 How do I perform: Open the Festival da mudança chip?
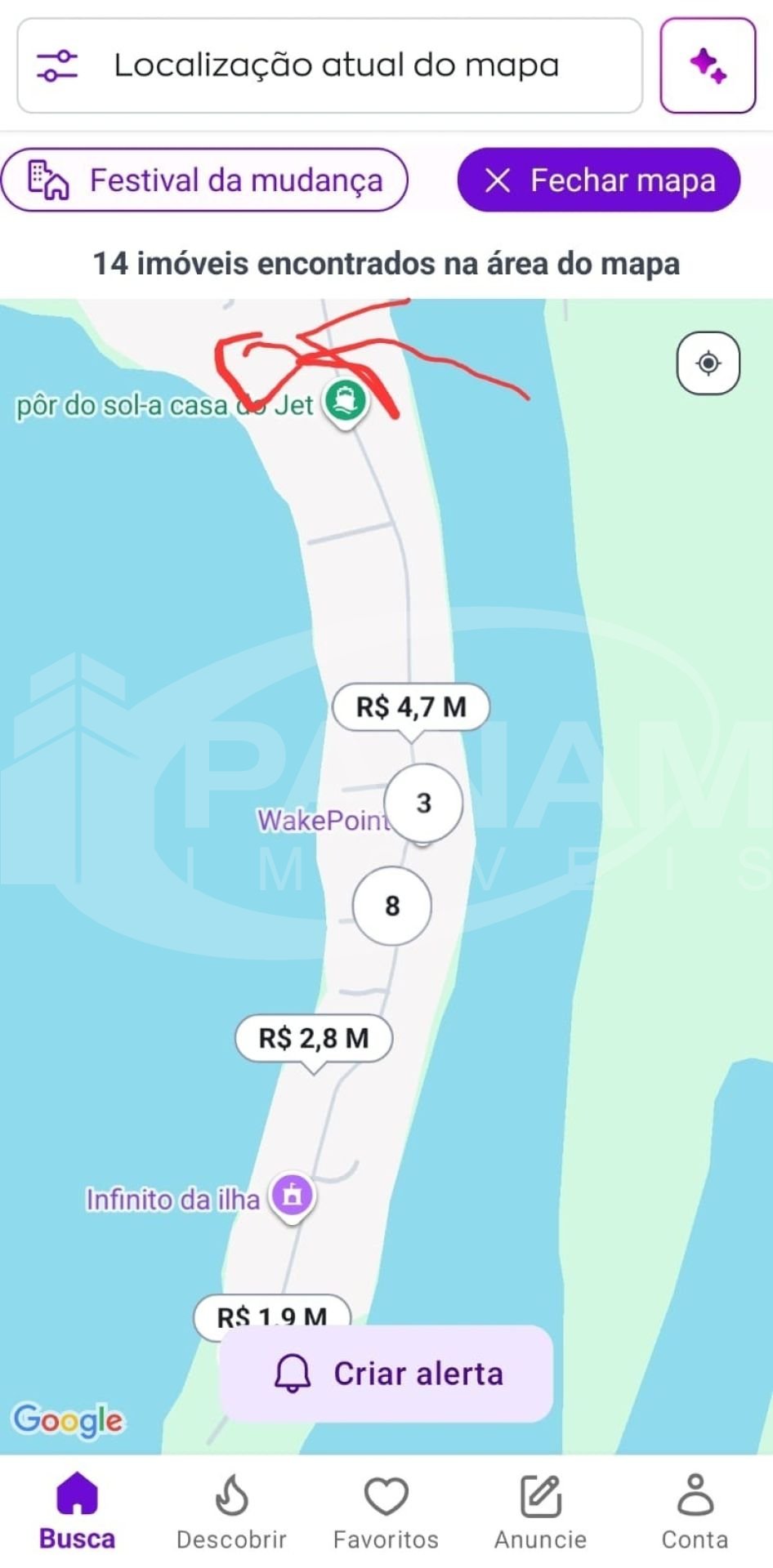tap(204, 180)
